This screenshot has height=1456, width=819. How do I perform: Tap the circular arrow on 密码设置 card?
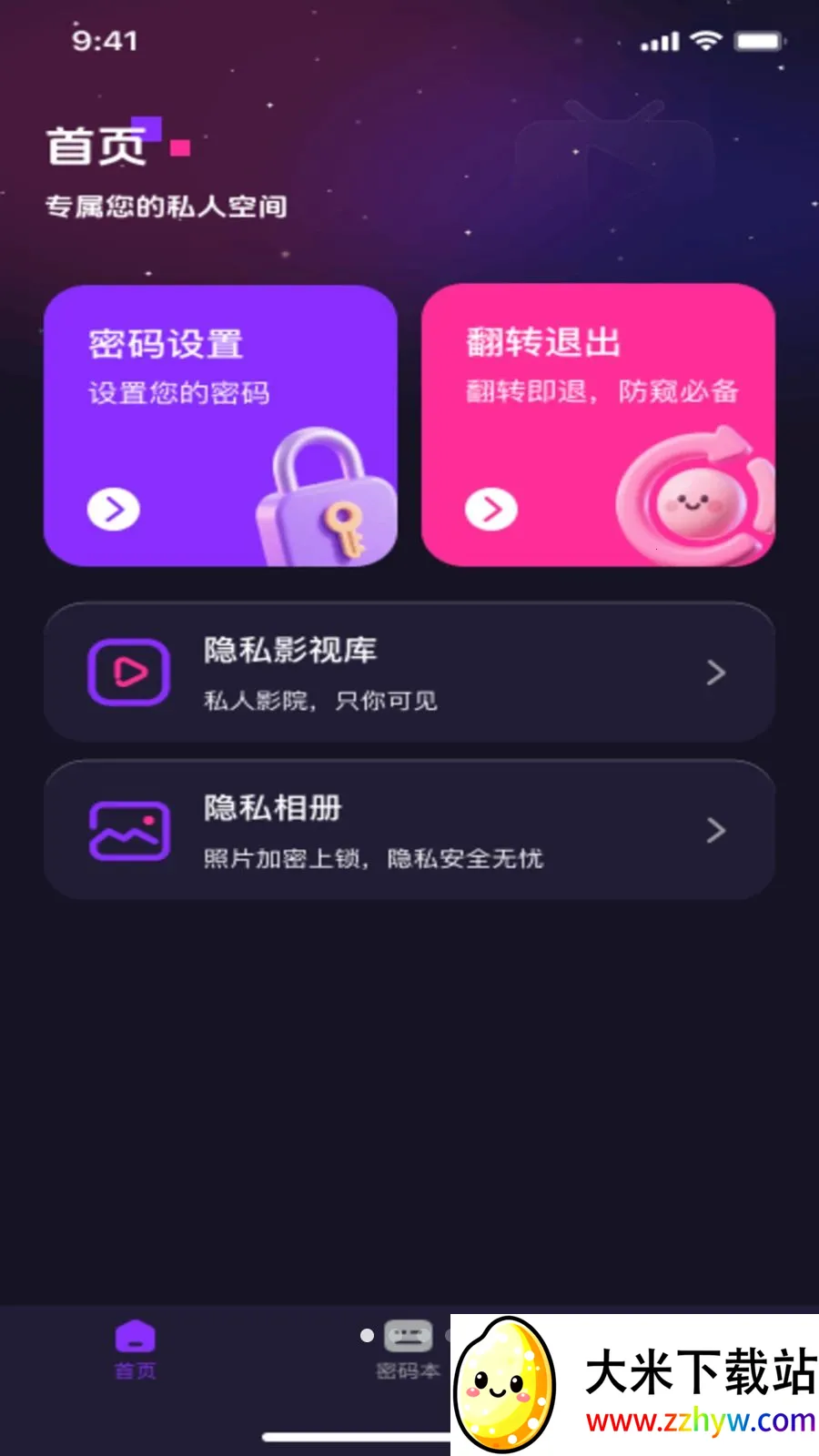click(x=112, y=510)
